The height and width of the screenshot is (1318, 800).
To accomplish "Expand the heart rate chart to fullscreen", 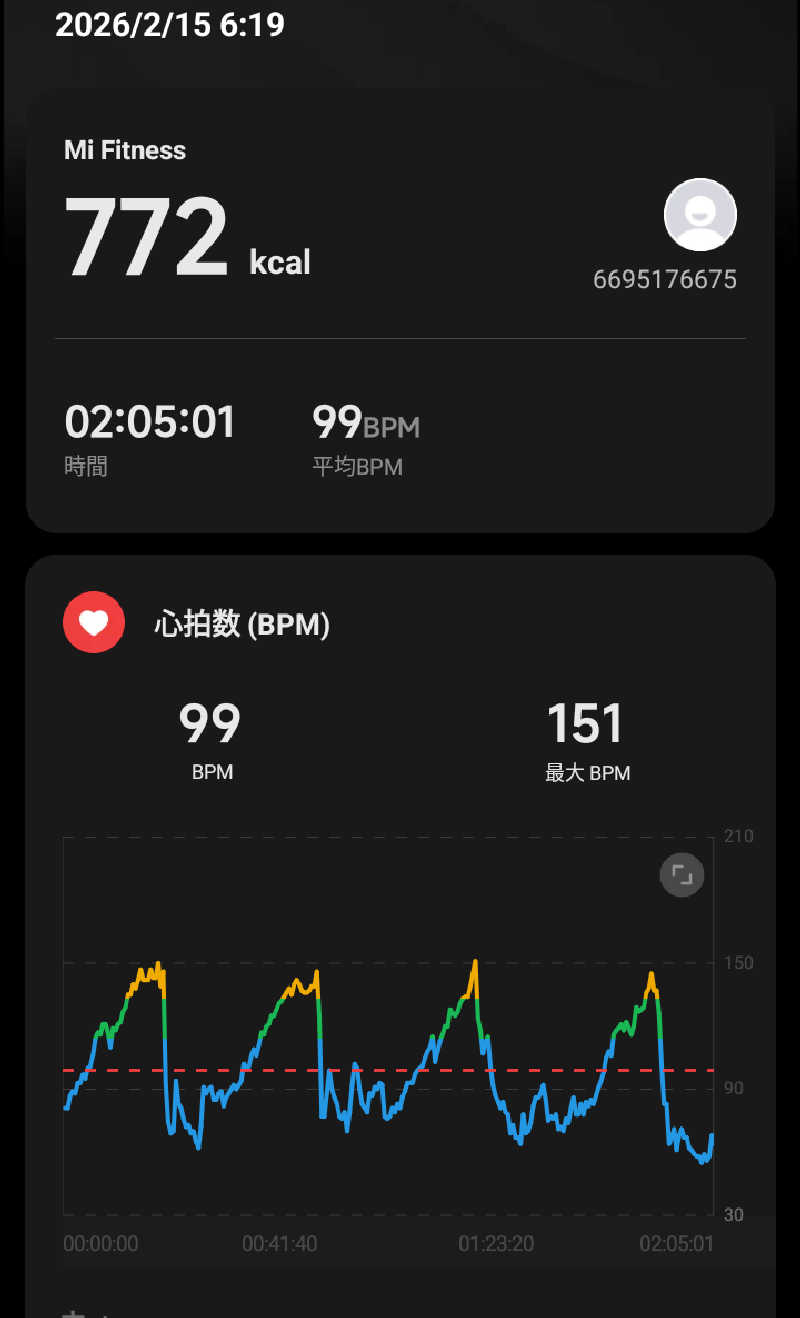I will click(x=682, y=875).
